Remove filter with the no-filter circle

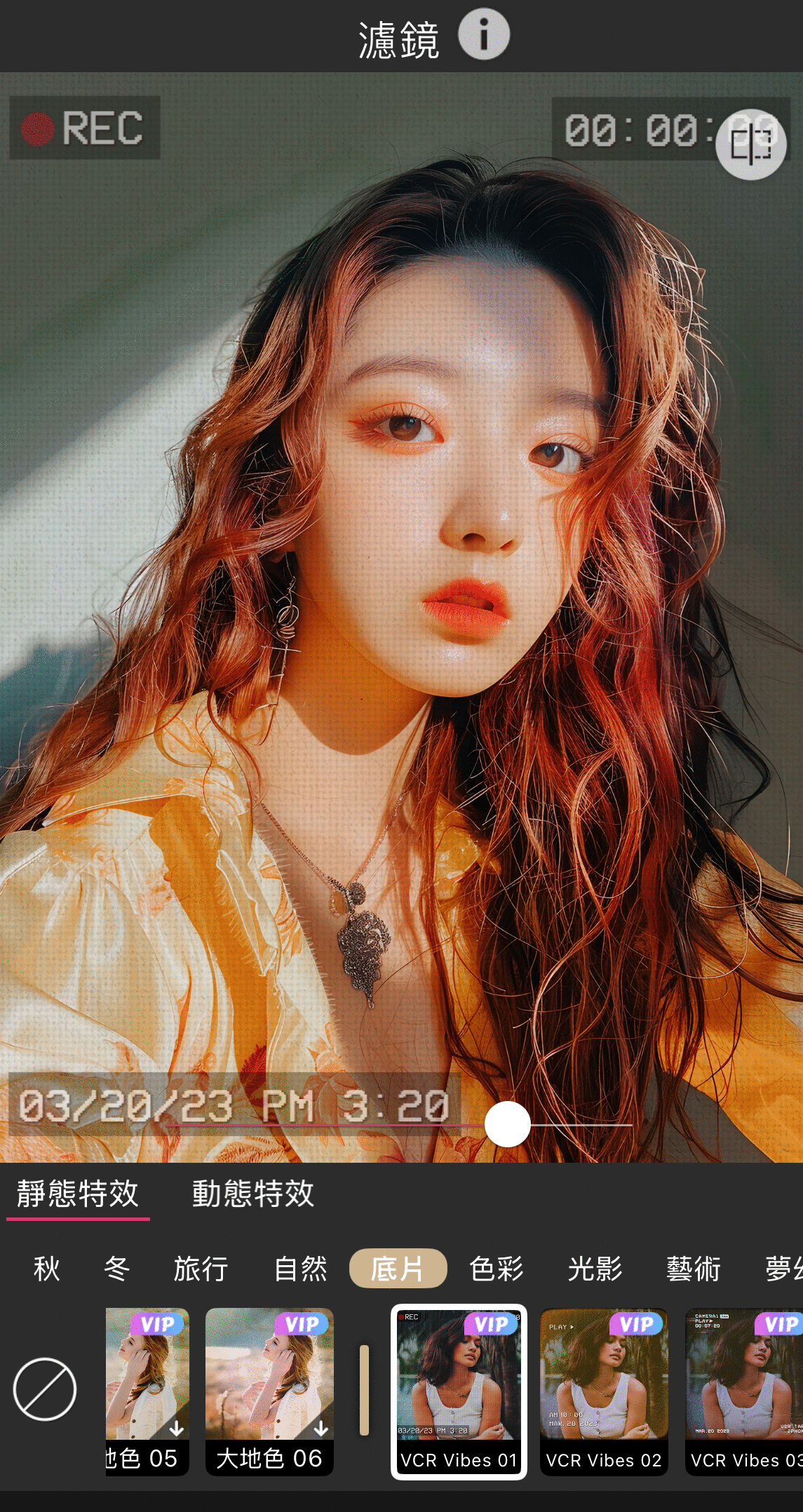pyautogui.click(x=45, y=1389)
